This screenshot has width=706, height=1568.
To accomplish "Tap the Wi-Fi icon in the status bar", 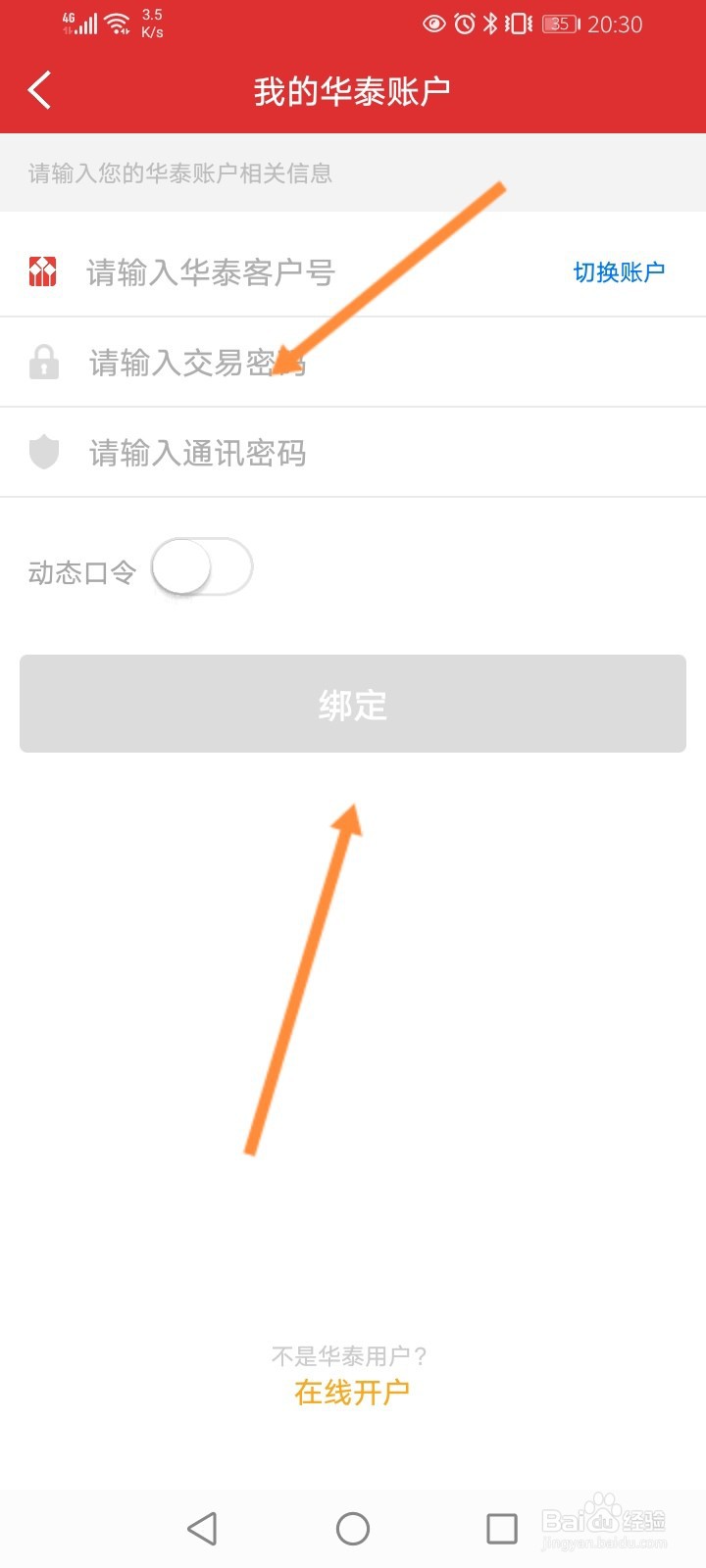I will [115, 24].
